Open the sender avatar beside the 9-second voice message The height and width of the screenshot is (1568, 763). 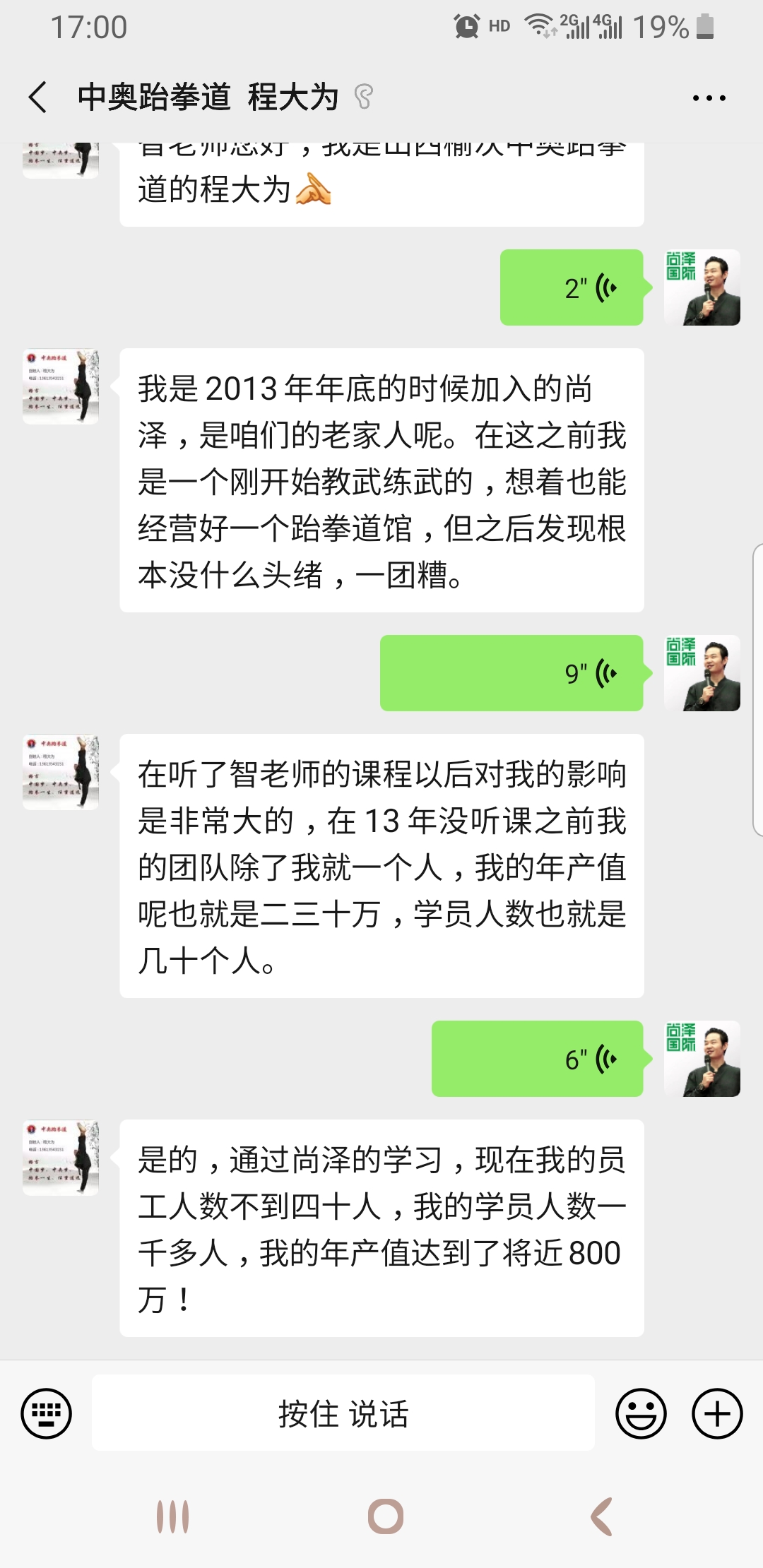pyautogui.click(x=702, y=673)
